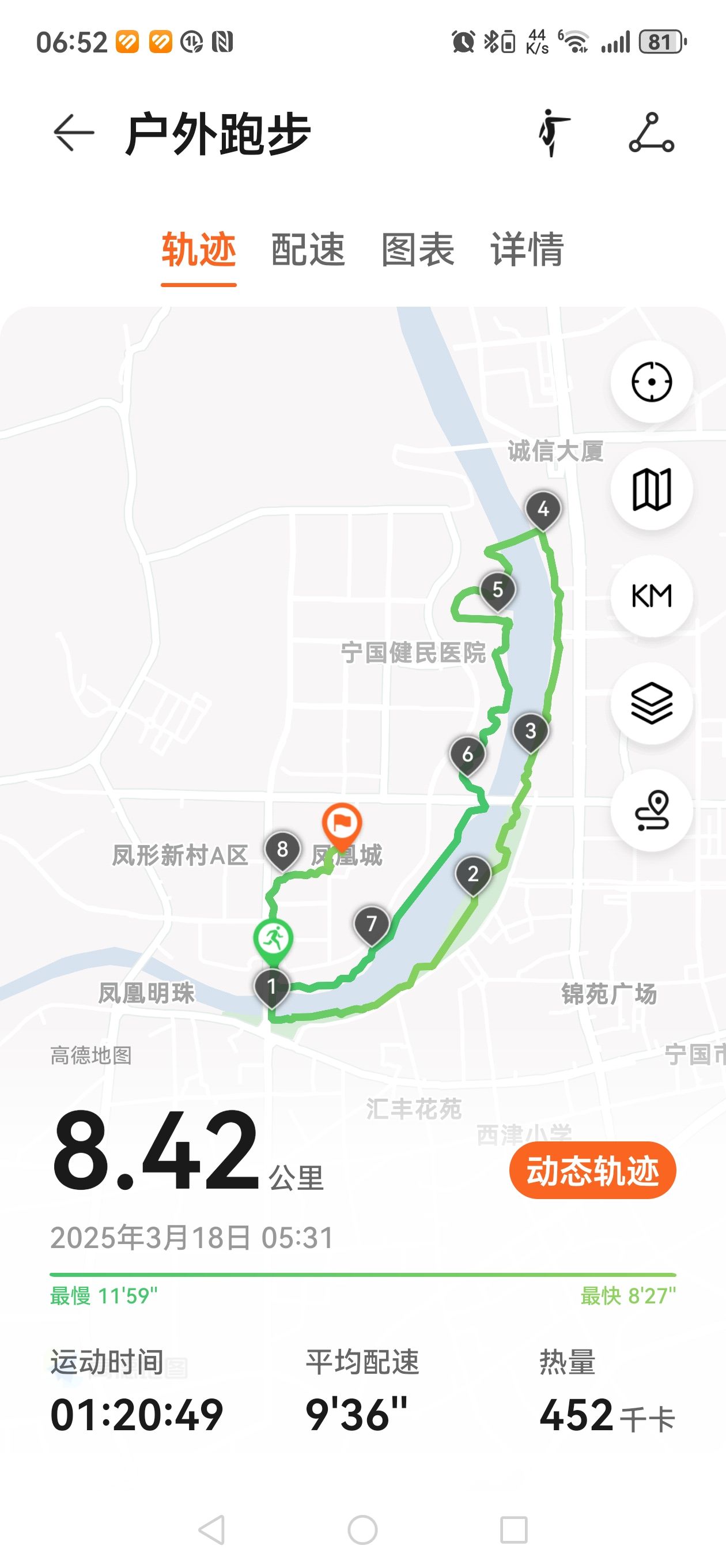The height and width of the screenshot is (1568, 726).
Task: Go back using the arrow beside 户外跑步
Action: coord(74,133)
